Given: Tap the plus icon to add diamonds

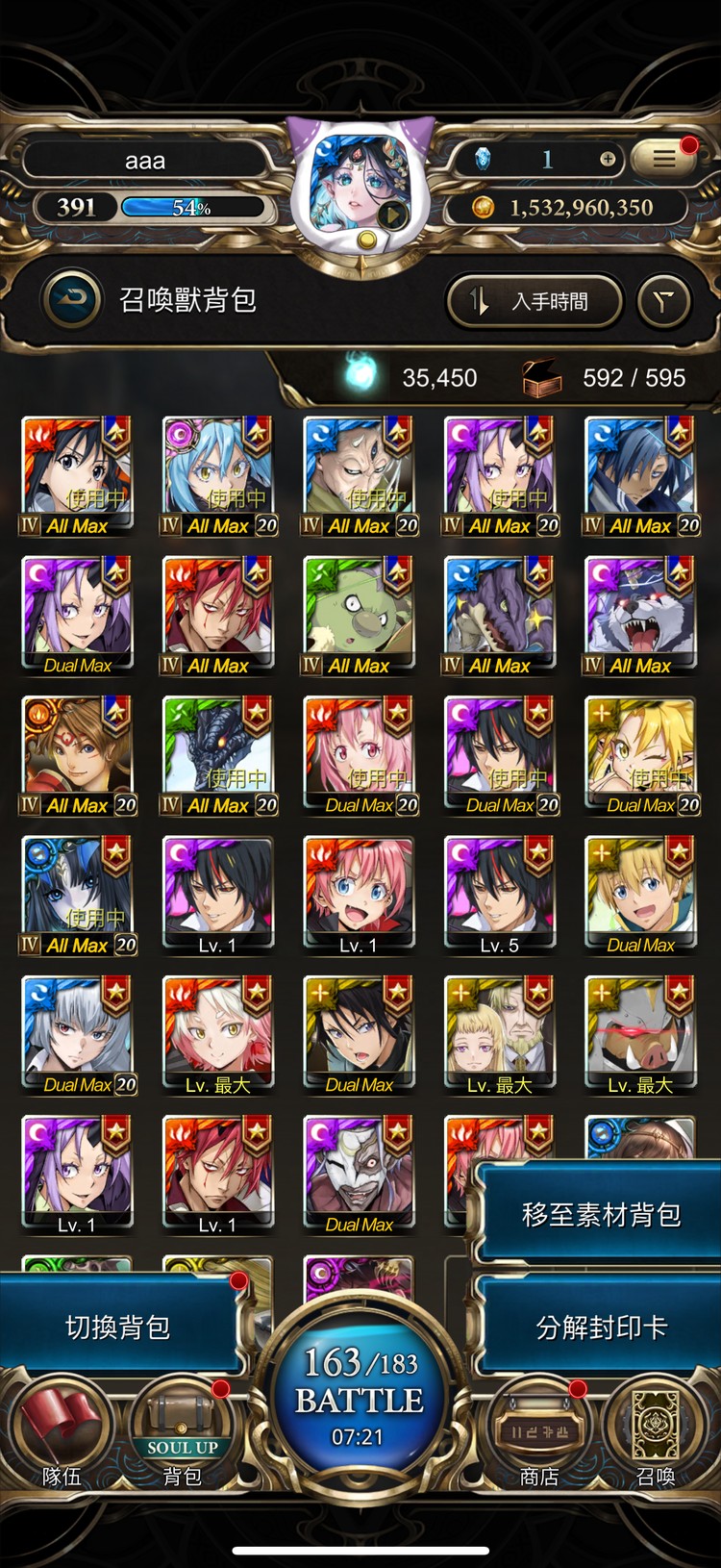Looking at the screenshot, I should (x=608, y=160).
